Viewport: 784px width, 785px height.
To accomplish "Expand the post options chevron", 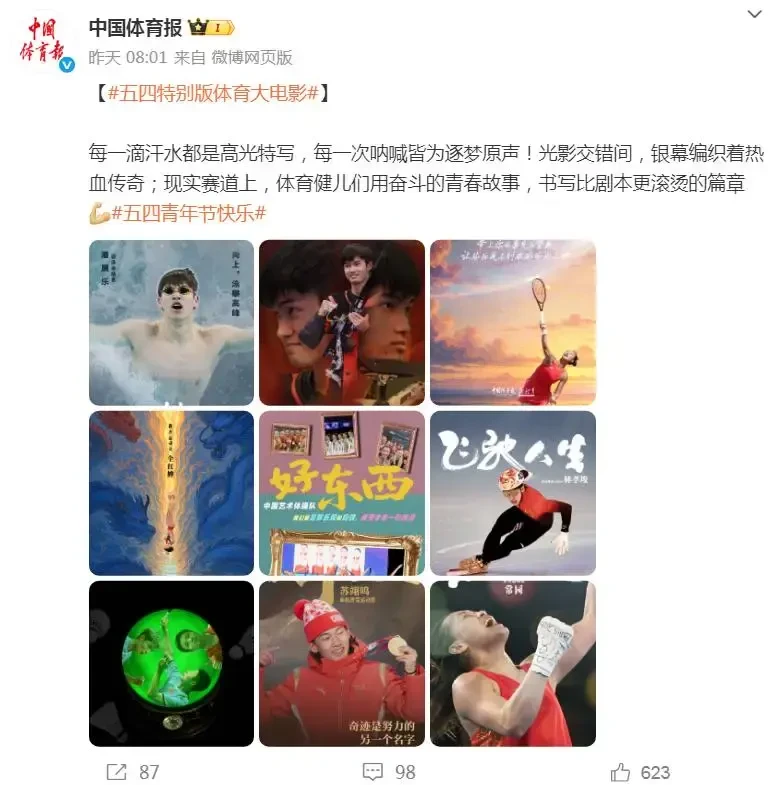I will (x=755, y=15).
